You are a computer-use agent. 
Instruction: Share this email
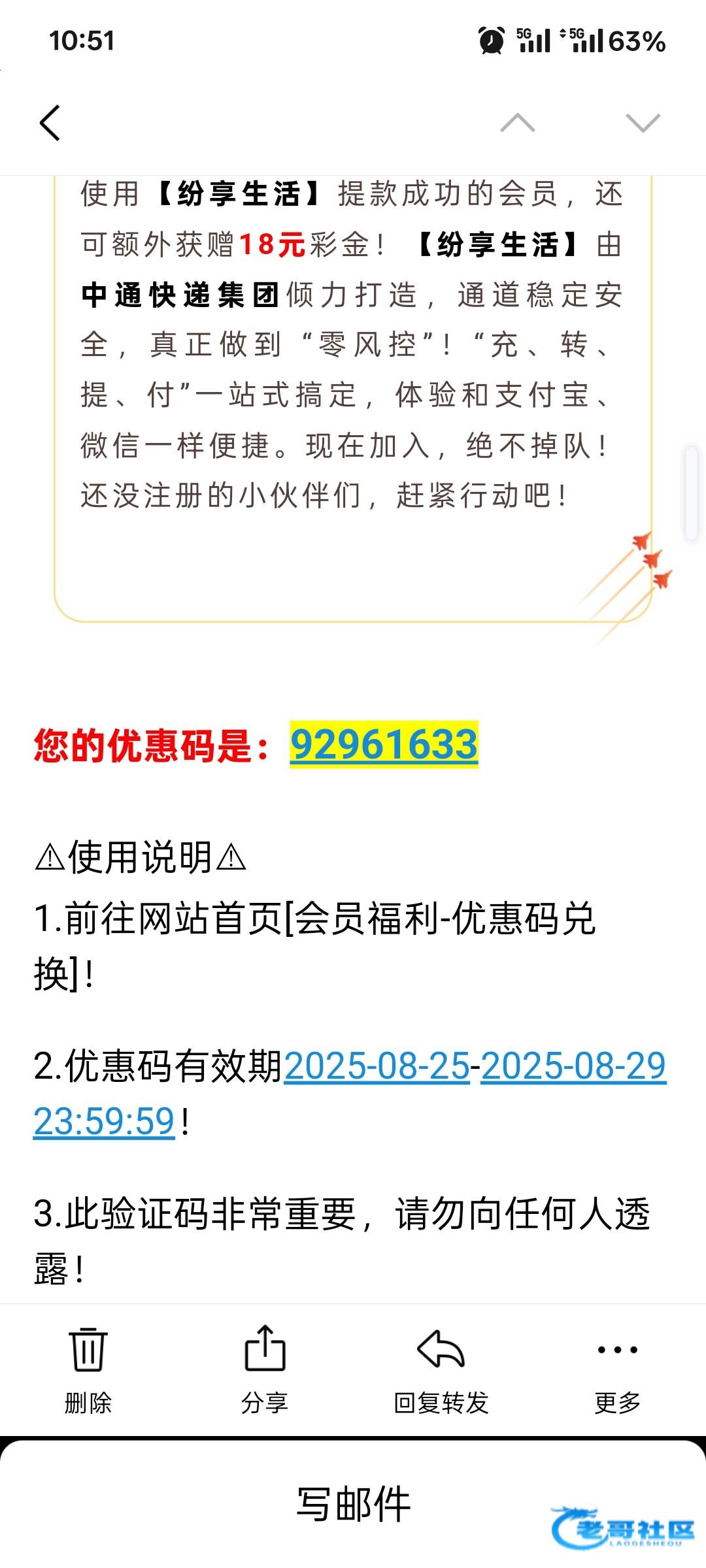(265, 1368)
